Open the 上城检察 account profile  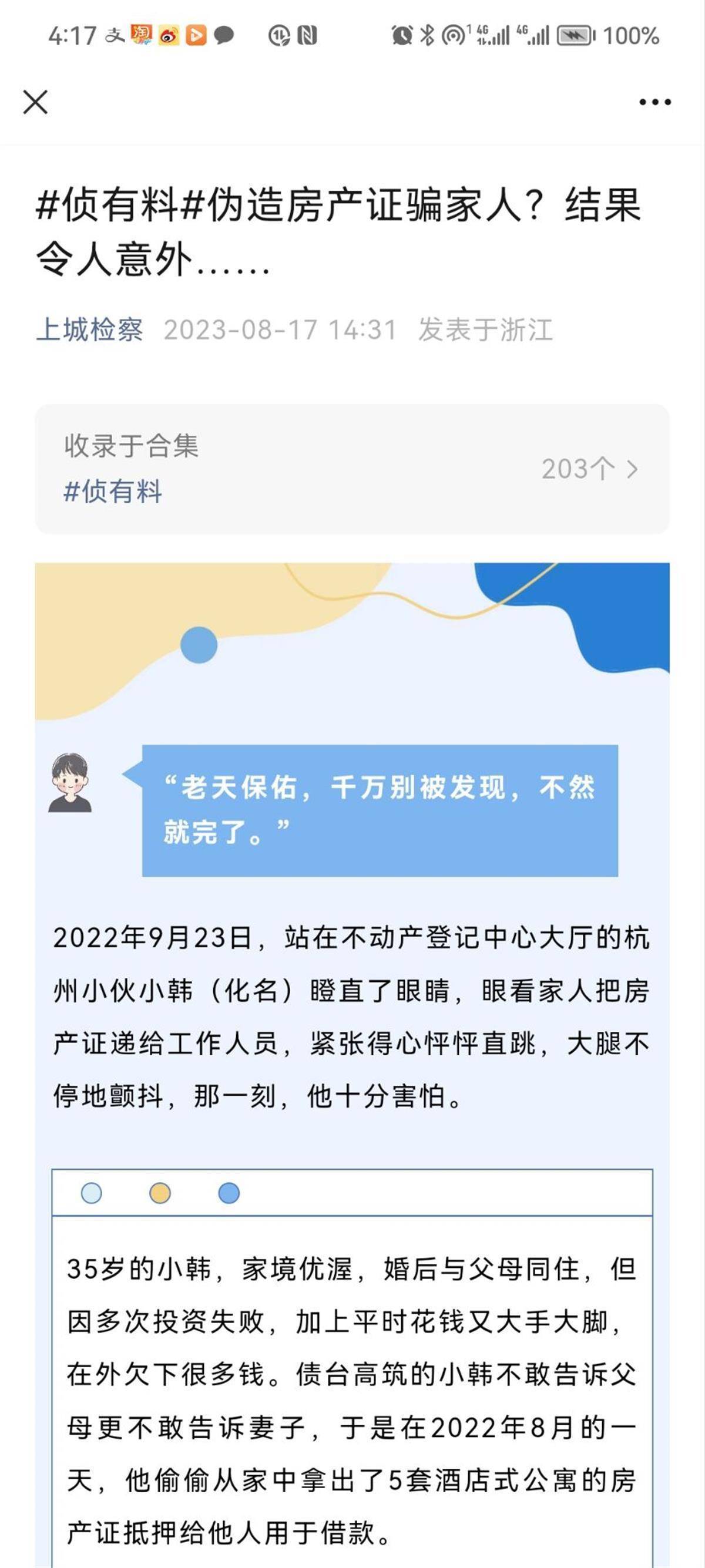point(89,330)
